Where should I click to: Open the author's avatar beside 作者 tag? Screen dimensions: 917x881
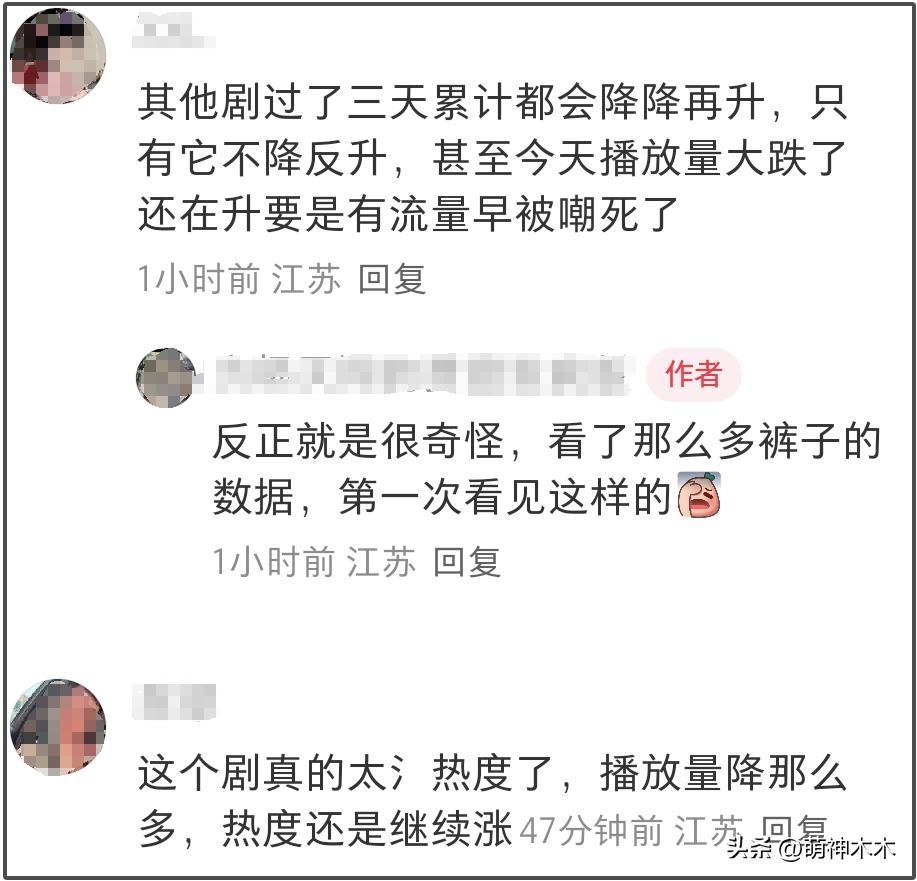coord(165,377)
